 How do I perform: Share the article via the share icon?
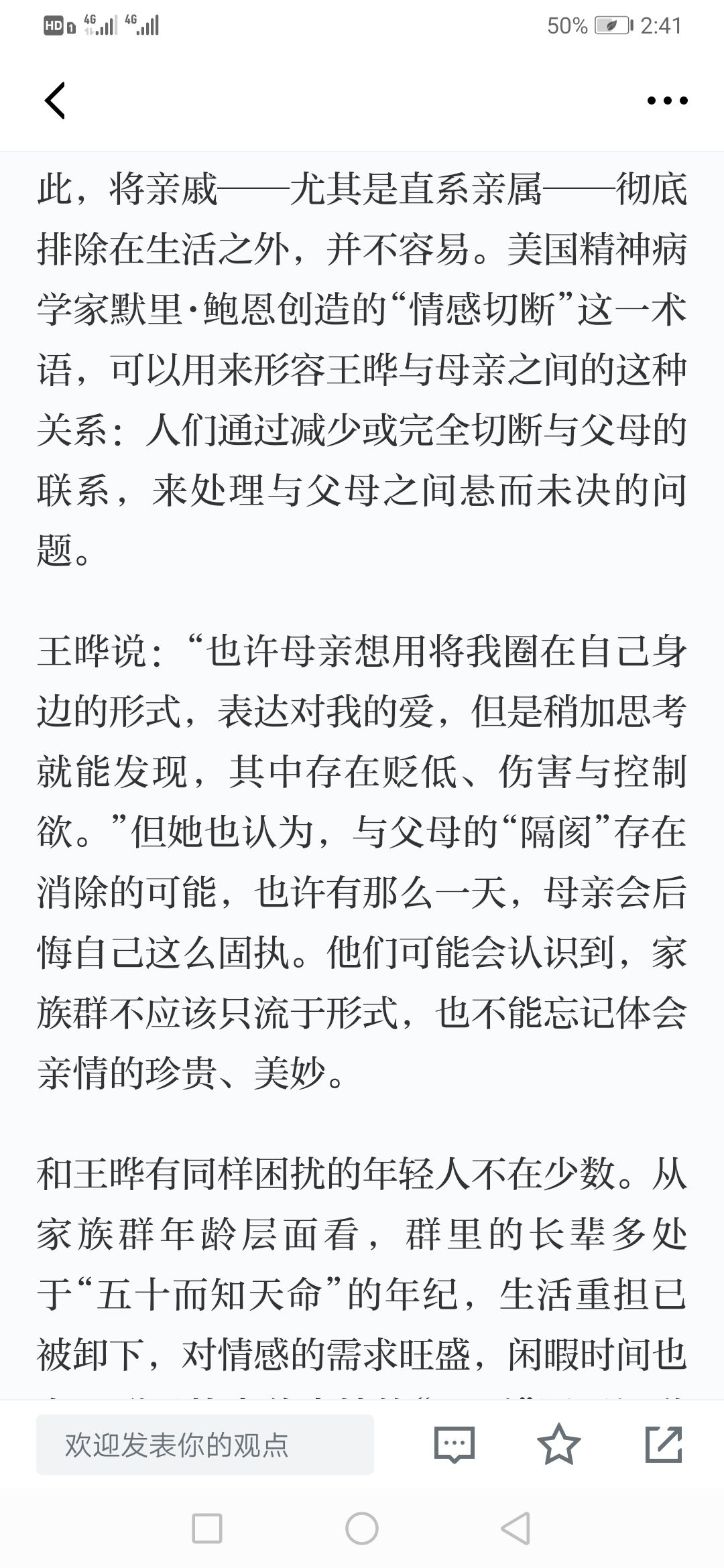point(664,1444)
